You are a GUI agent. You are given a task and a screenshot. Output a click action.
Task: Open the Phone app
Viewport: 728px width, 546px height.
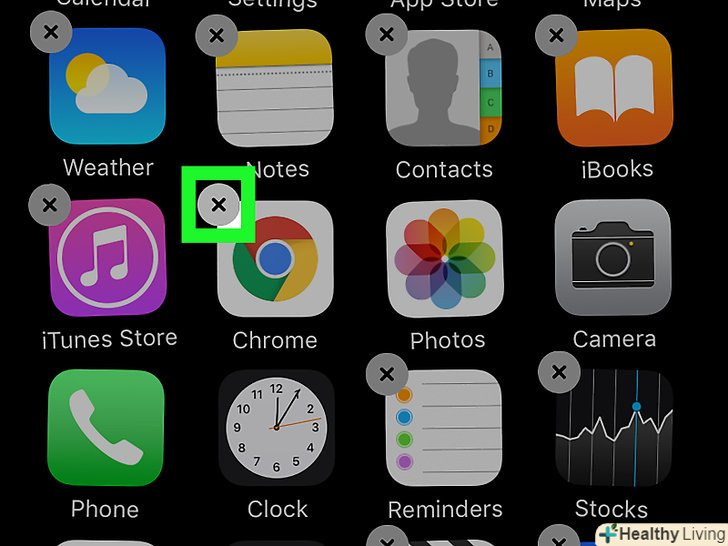pos(105,429)
